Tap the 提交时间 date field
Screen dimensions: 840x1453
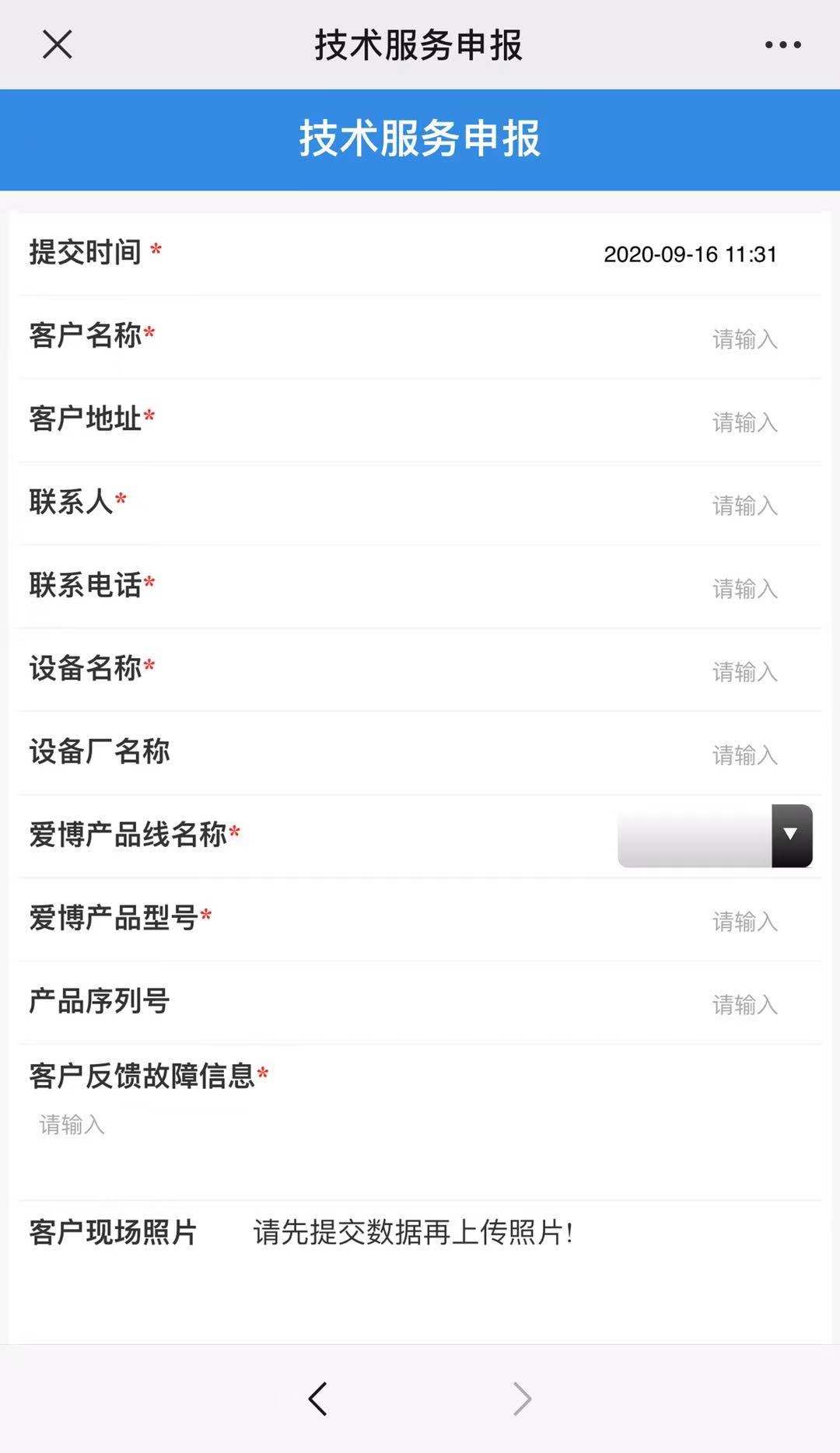pyautogui.click(x=689, y=254)
